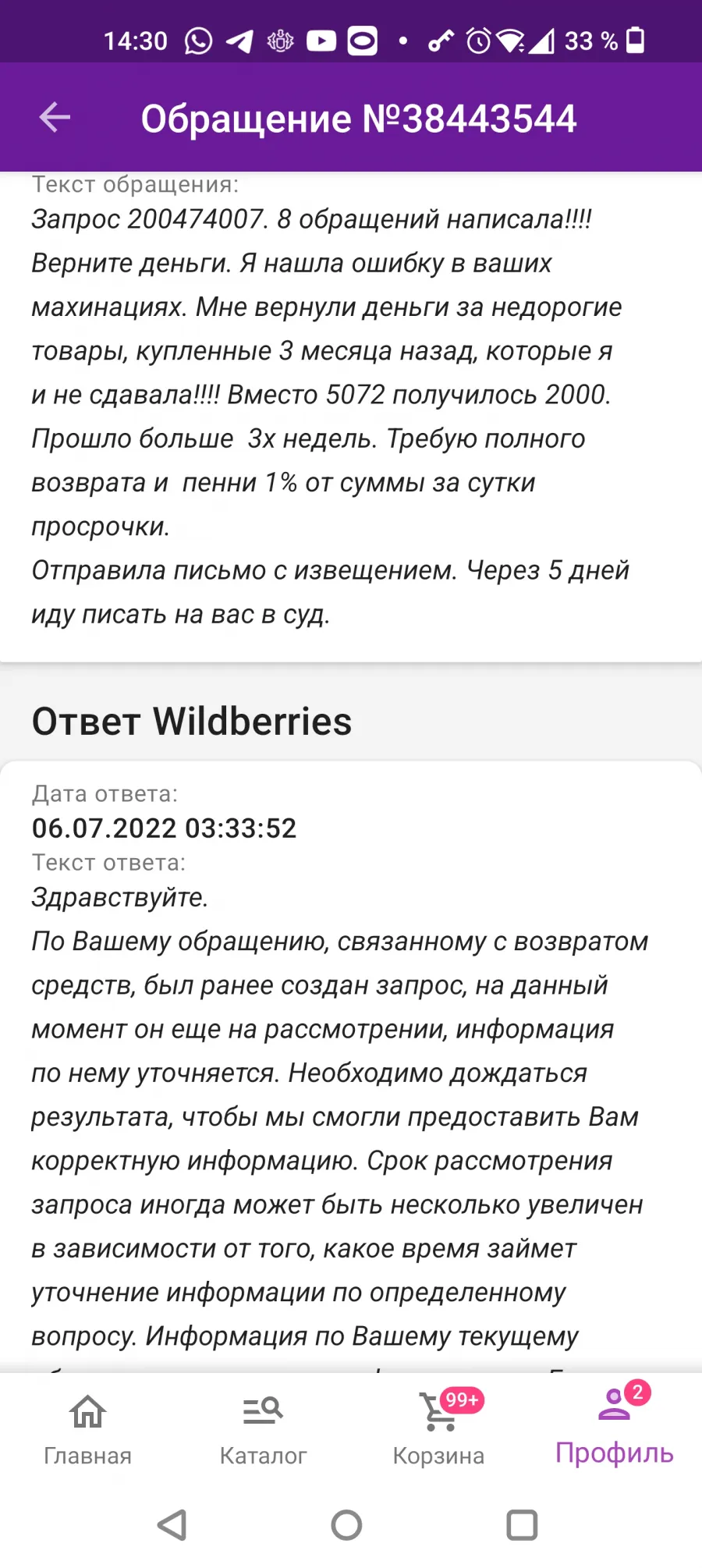The image size is (702, 1568).
Task: Open the Корзина tab
Action: tap(439, 1430)
